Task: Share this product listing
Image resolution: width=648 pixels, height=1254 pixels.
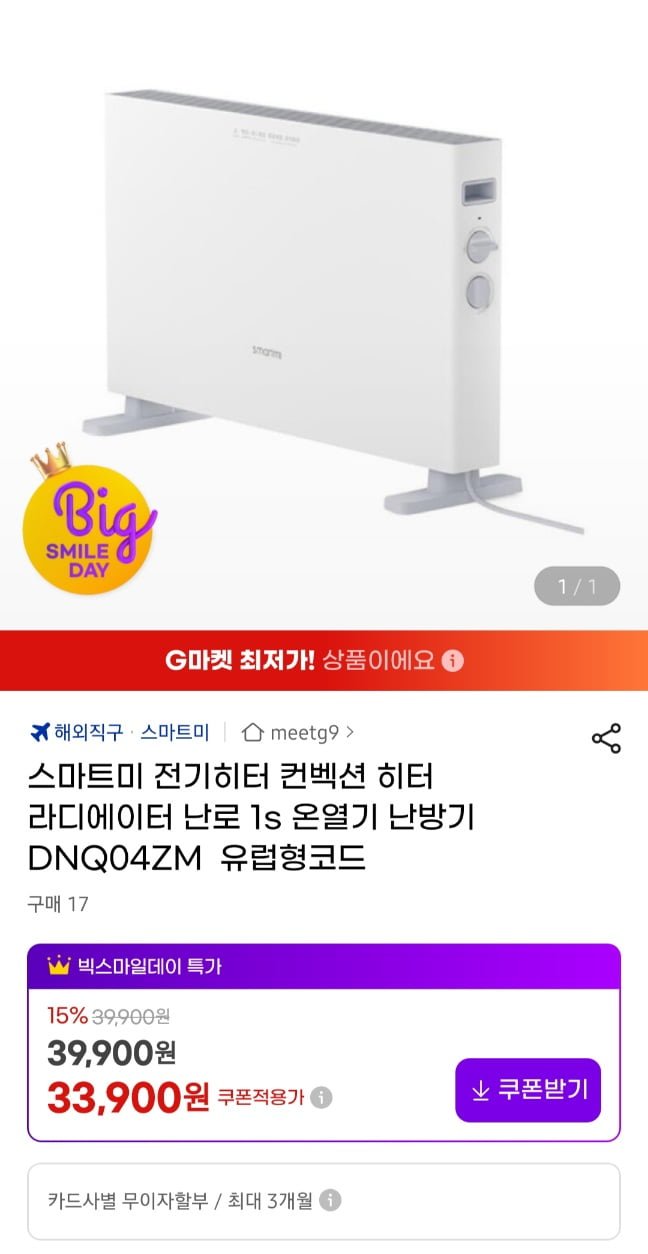Action: pos(606,738)
